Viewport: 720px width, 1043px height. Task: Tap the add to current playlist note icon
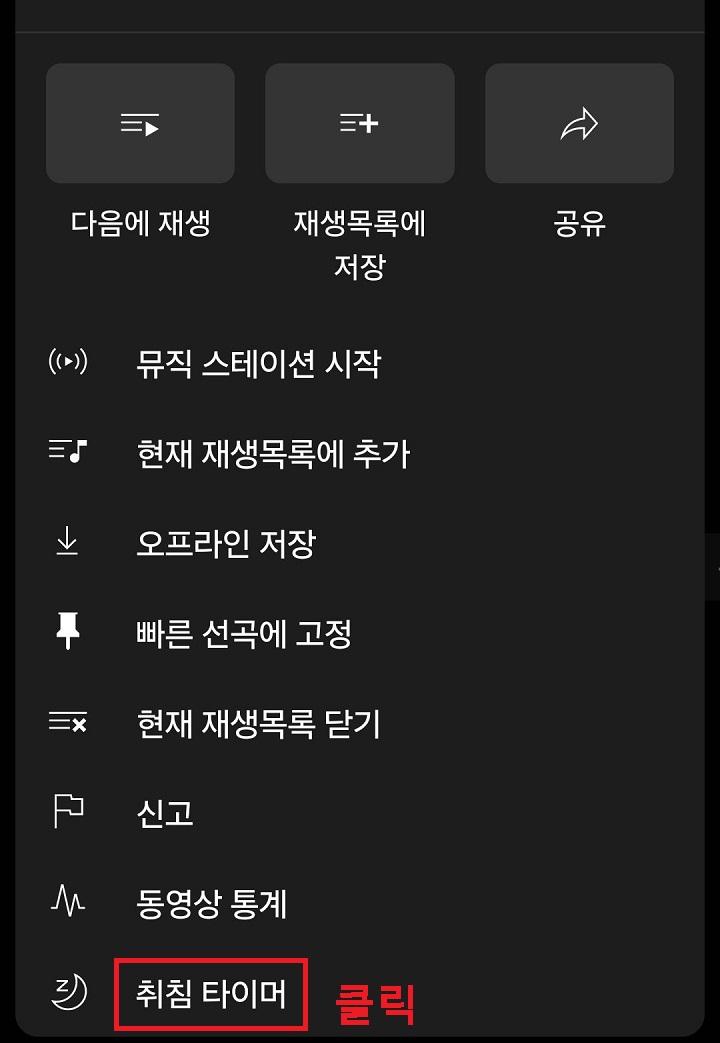click(67, 452)
